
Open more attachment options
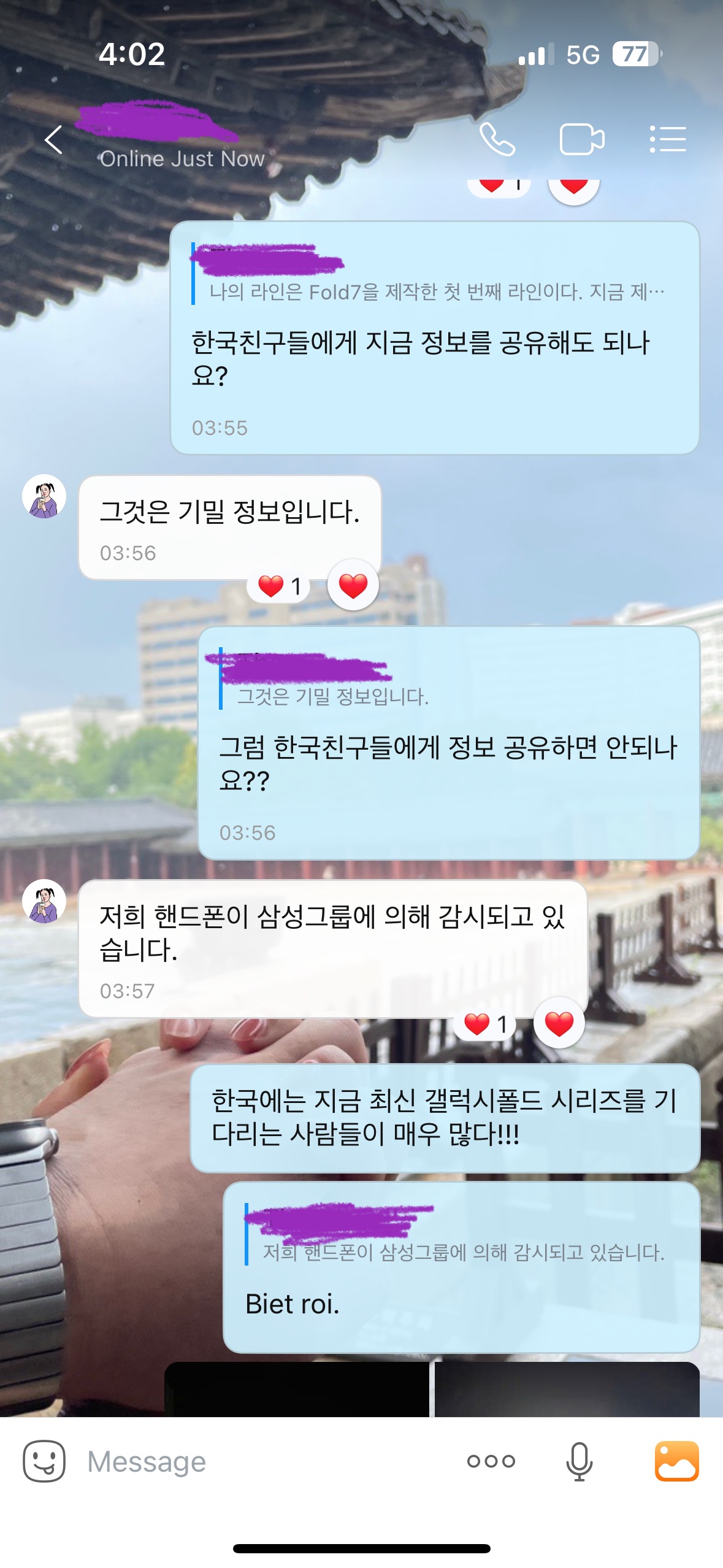pos(491,1461)
